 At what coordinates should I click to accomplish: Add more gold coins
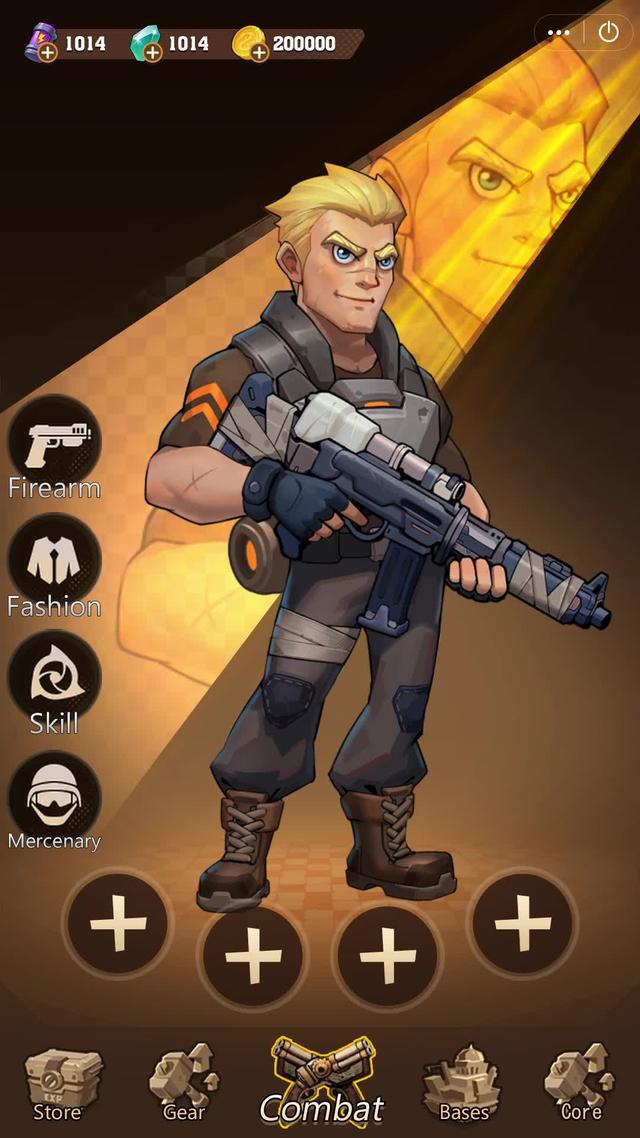259,51
